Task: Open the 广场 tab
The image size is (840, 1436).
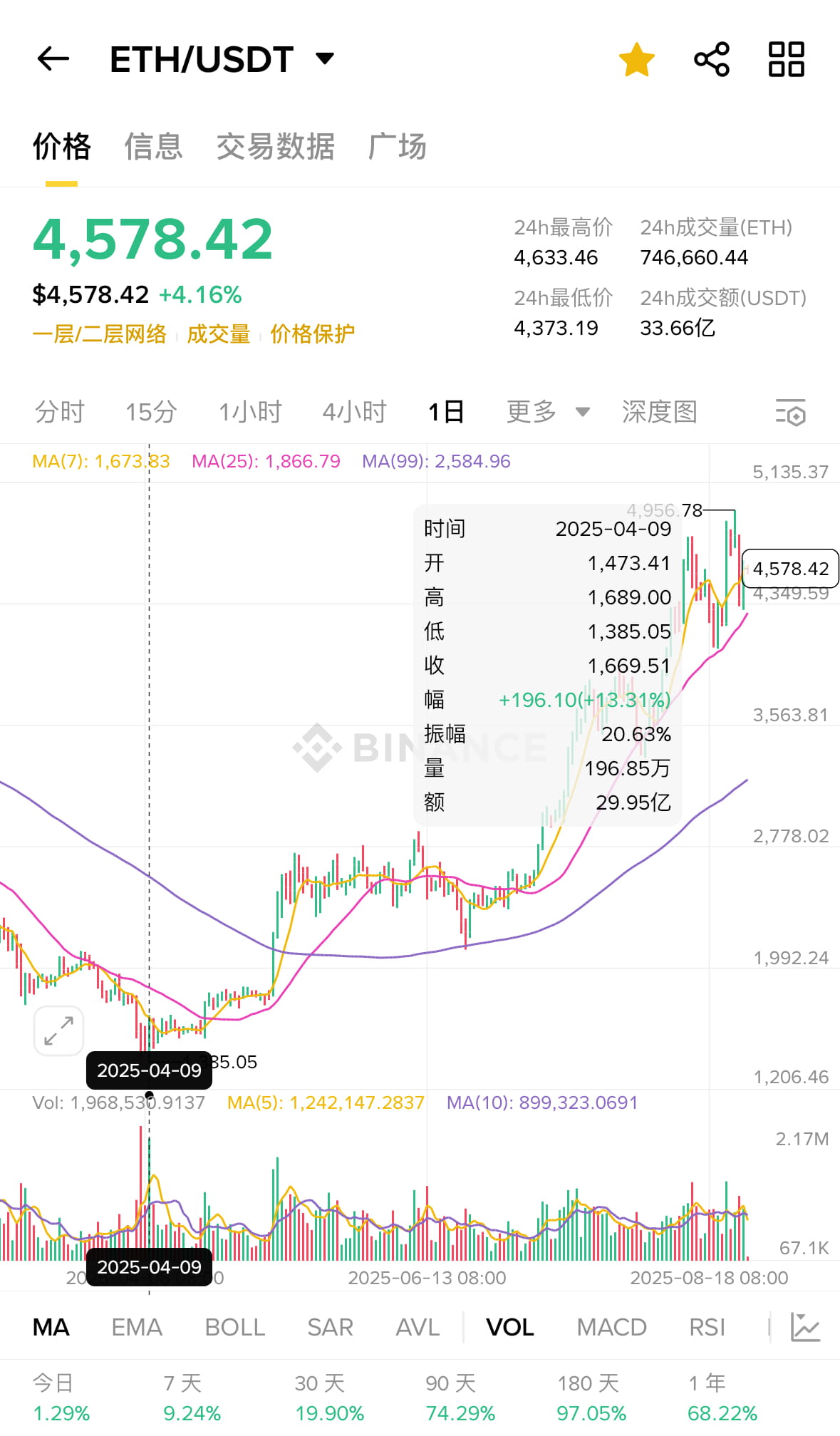Action: tap(398, 147)
